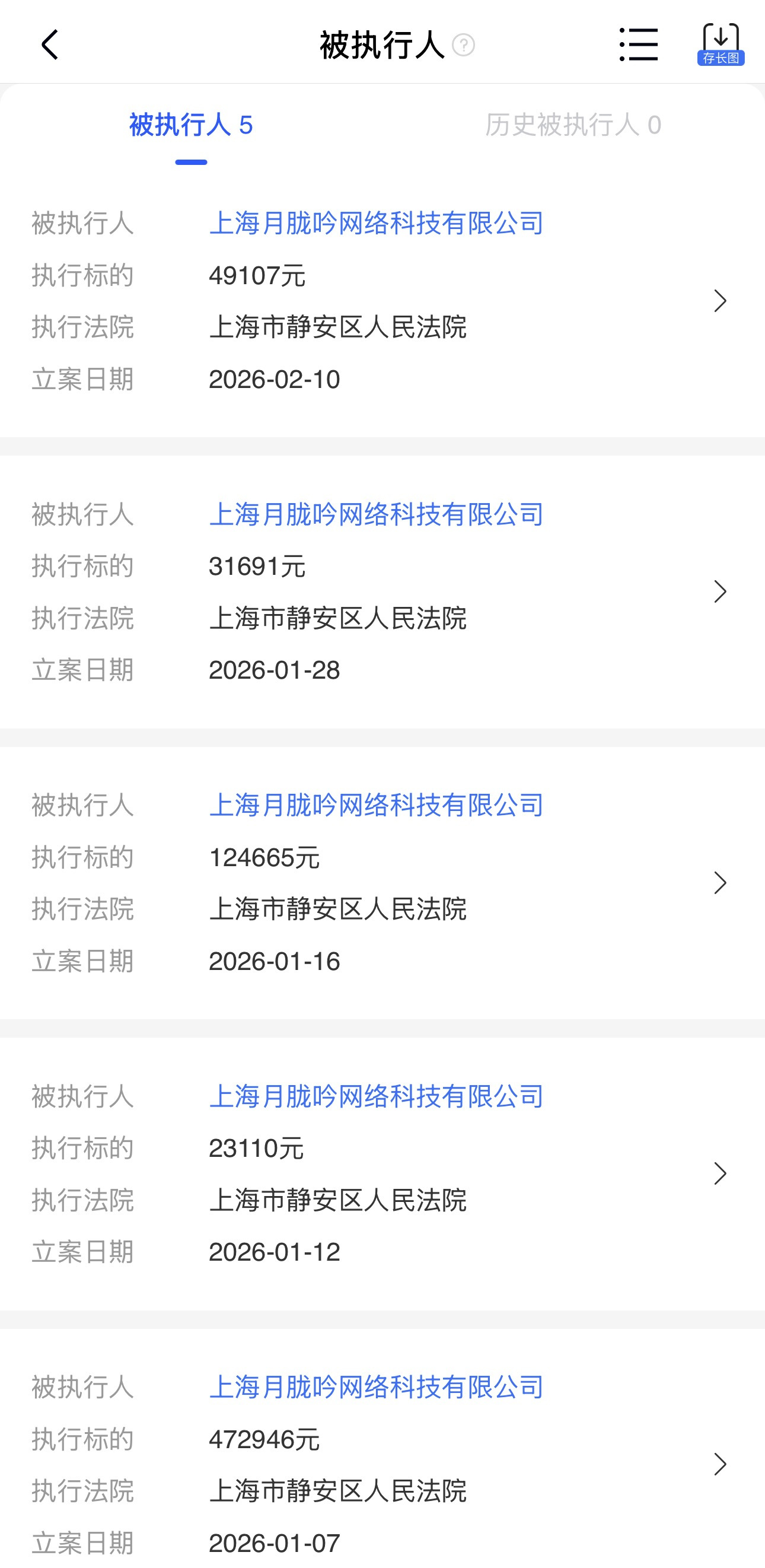
Task: Expand the chevron for the 2026-01-16 case
Action: point(720,883)
